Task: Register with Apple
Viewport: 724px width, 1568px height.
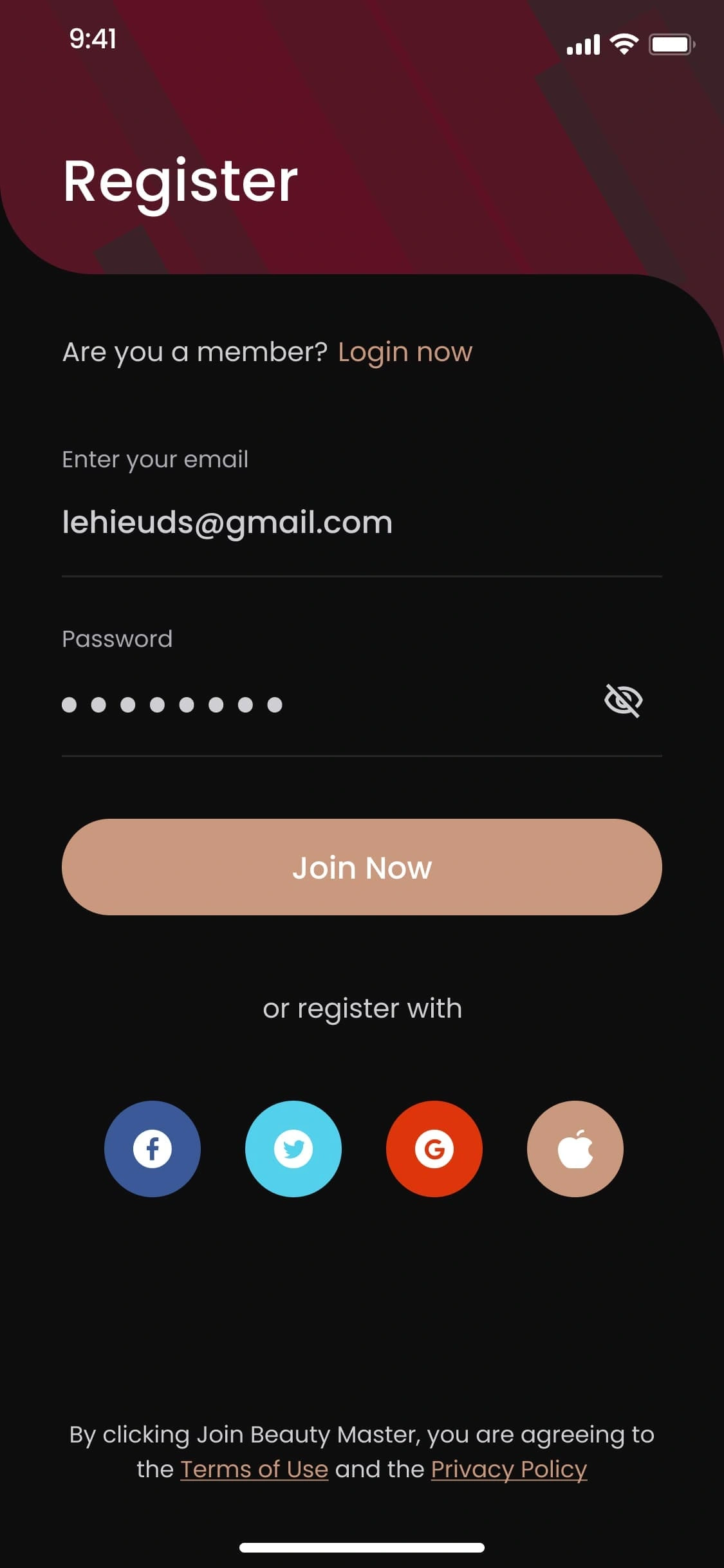Action: (575, 1149)
